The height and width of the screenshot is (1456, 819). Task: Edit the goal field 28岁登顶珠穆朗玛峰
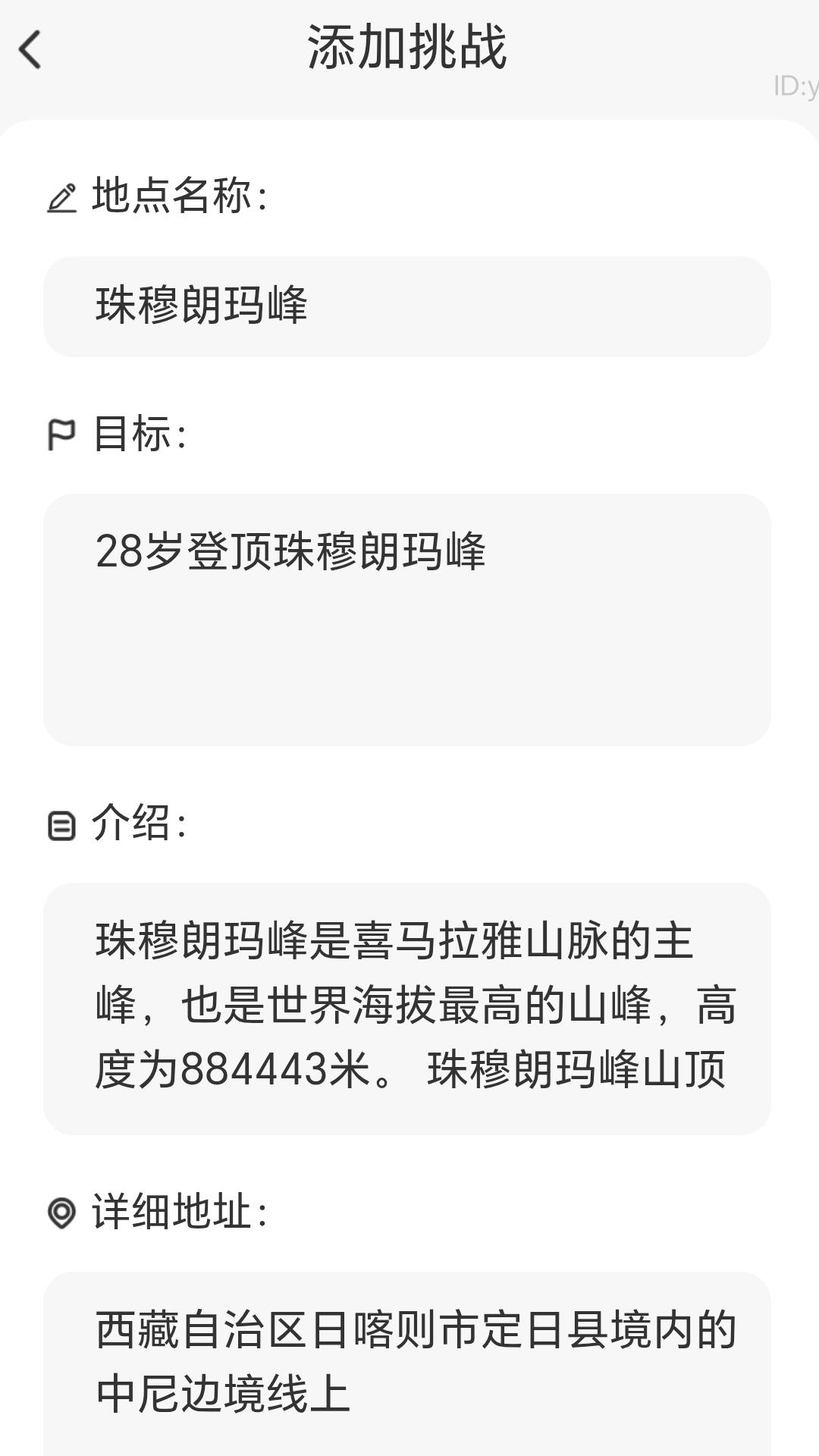point(409,618)
